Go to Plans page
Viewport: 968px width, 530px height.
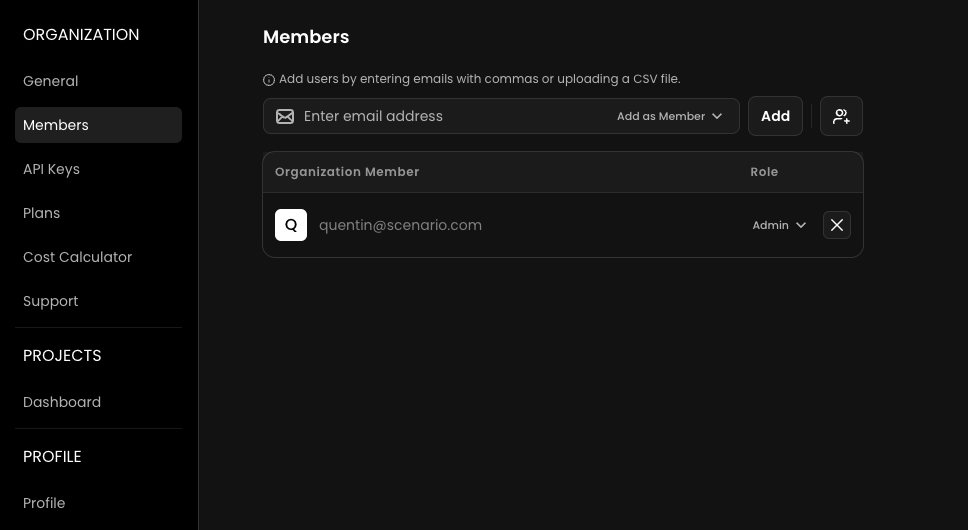click(42, 213)
